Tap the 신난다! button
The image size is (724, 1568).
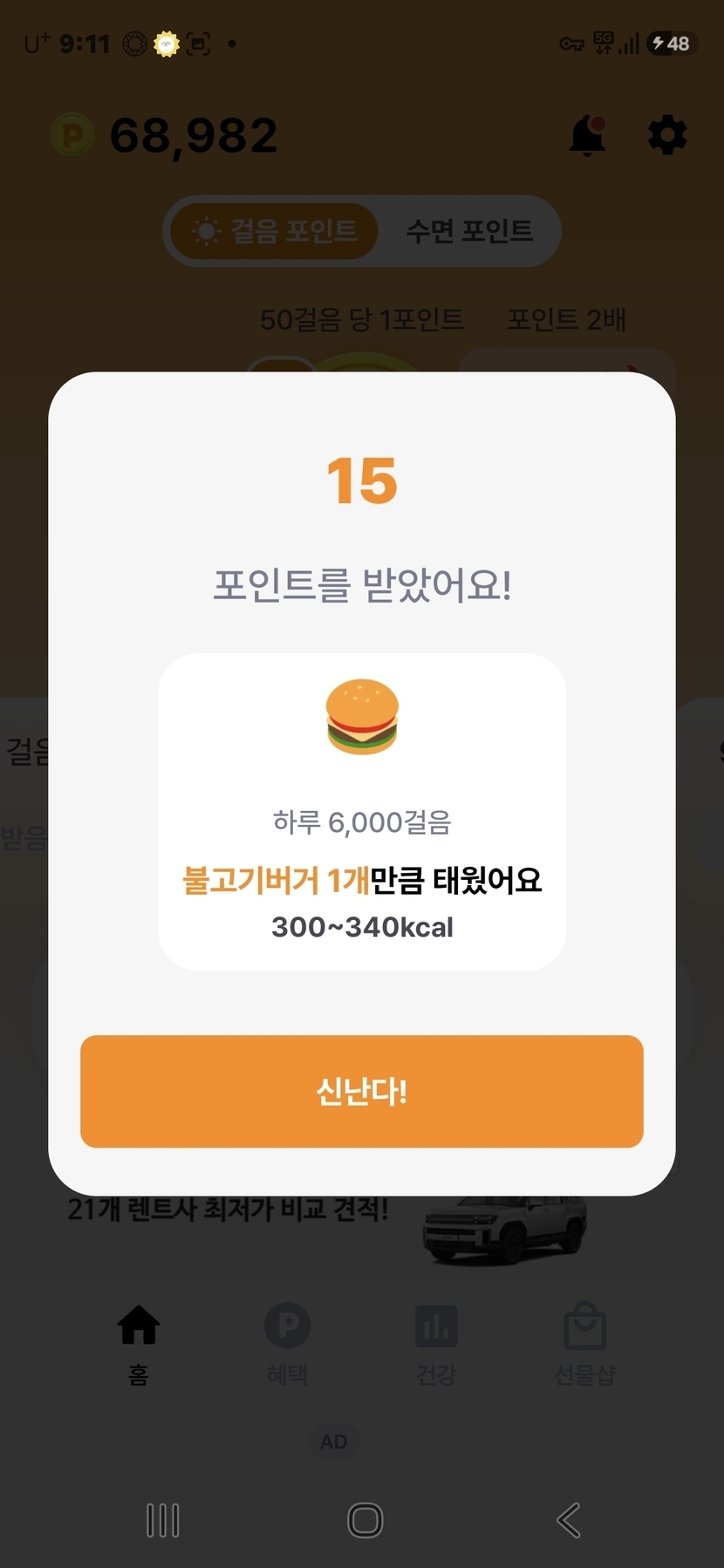[x=361, y=1091]
